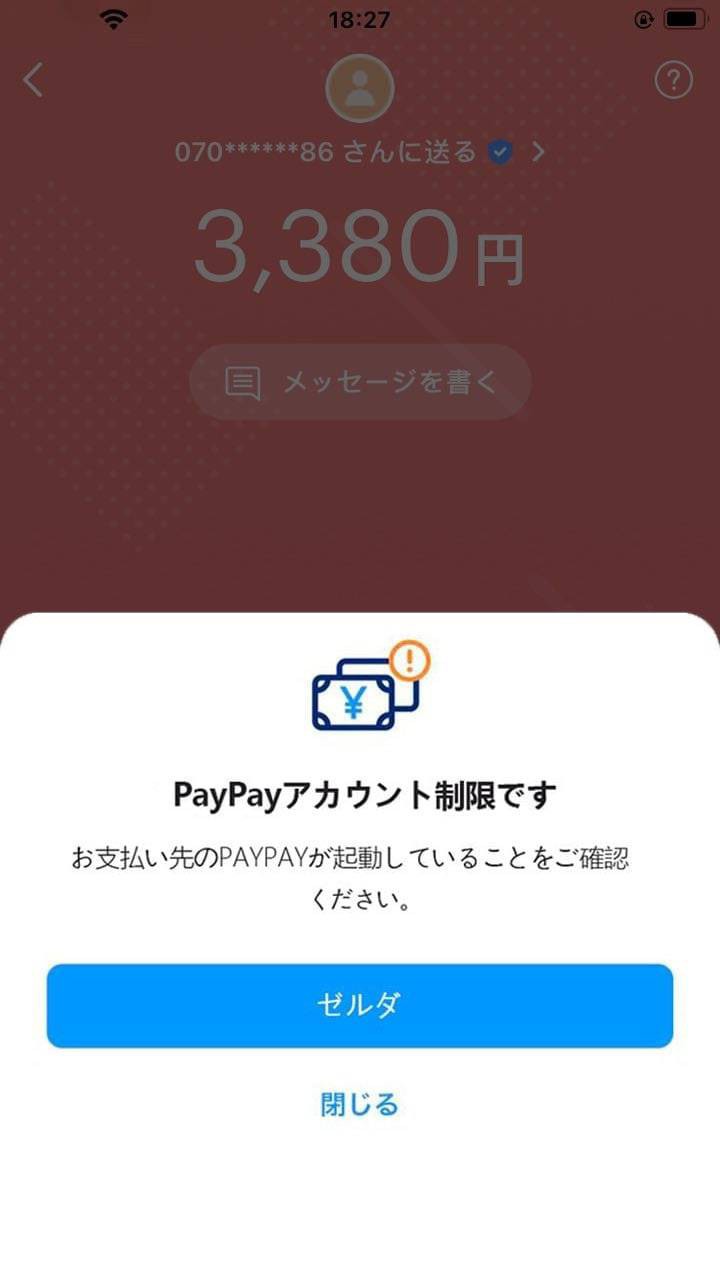Tap the blue ゼルダ button
The image size is (720, 1280).
360,1005
